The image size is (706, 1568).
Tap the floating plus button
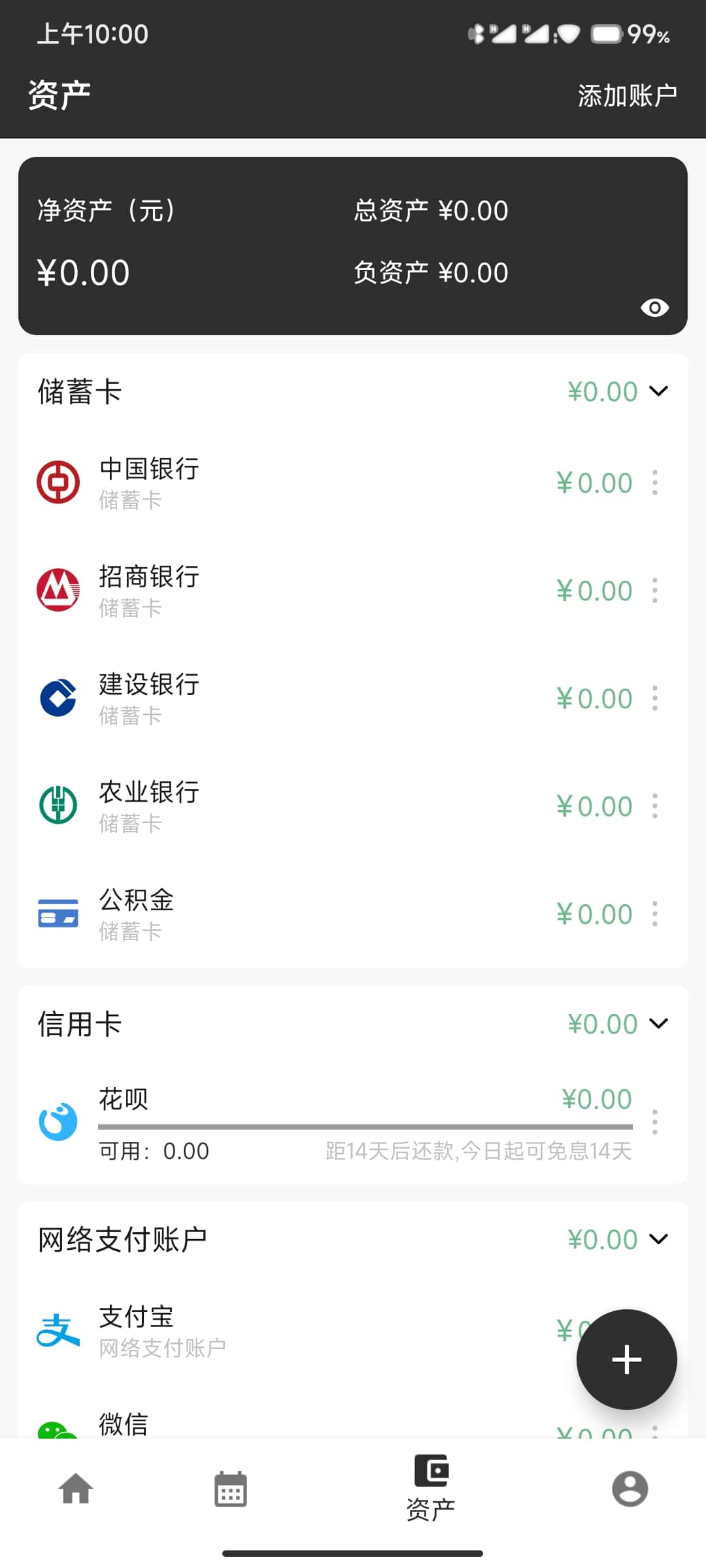click(x=626, y=1360)
